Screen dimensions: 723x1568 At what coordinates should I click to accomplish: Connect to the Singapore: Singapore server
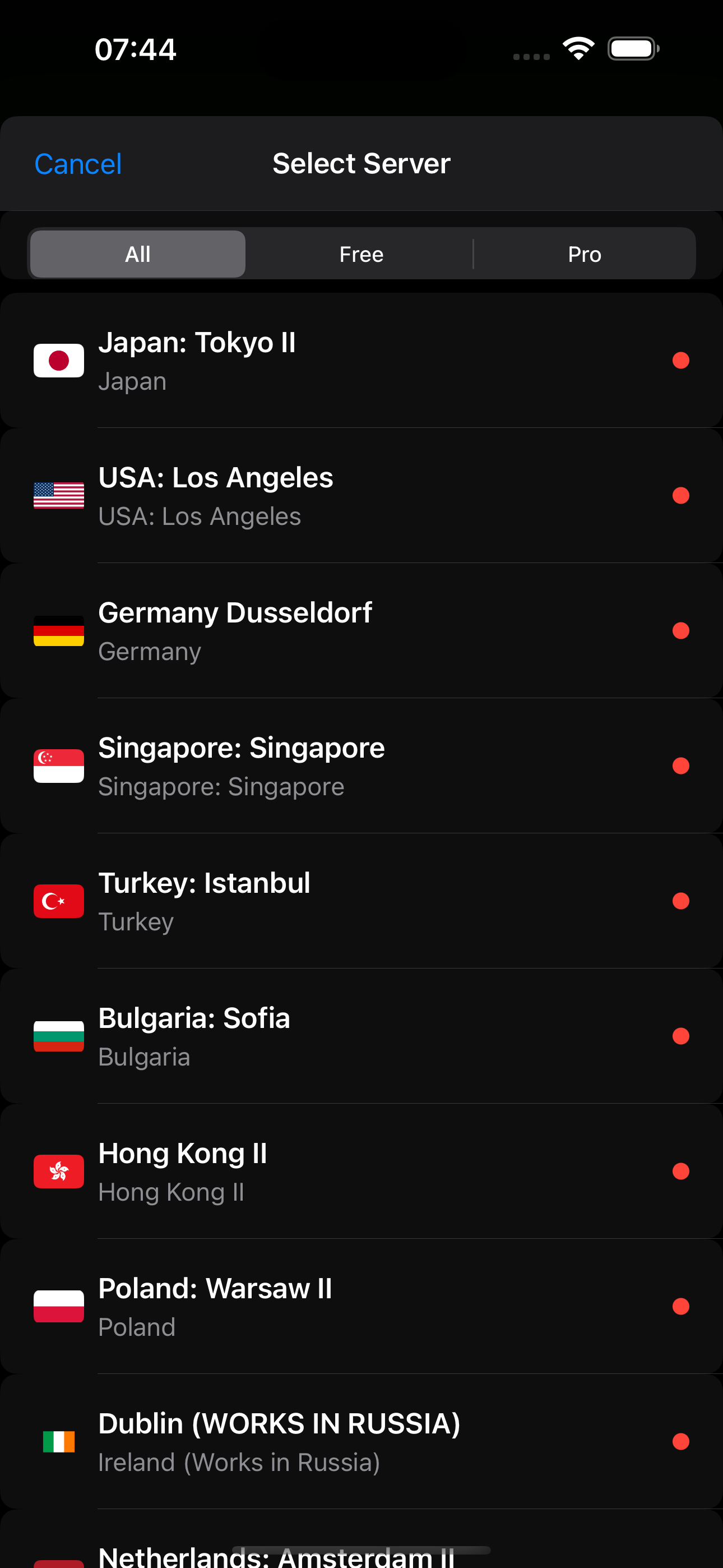[x=361, y=765]
